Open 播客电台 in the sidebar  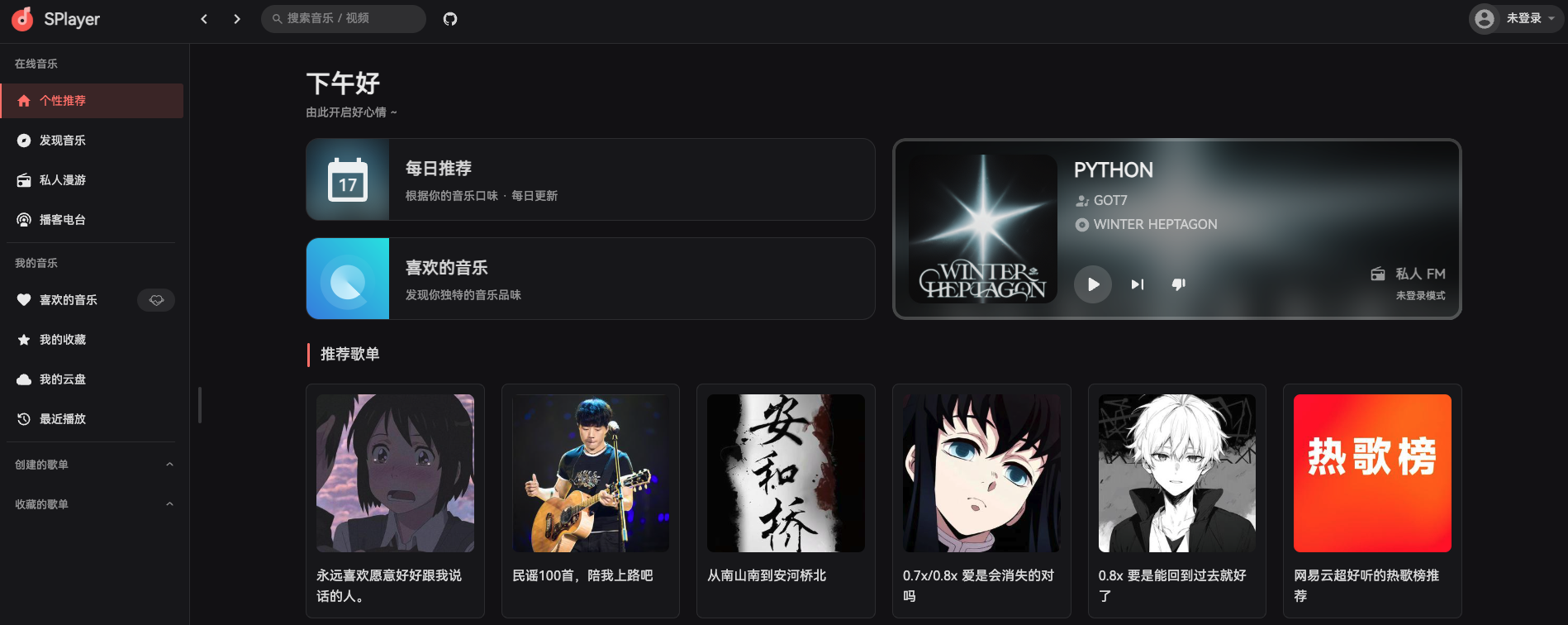[x=63, y=220]
